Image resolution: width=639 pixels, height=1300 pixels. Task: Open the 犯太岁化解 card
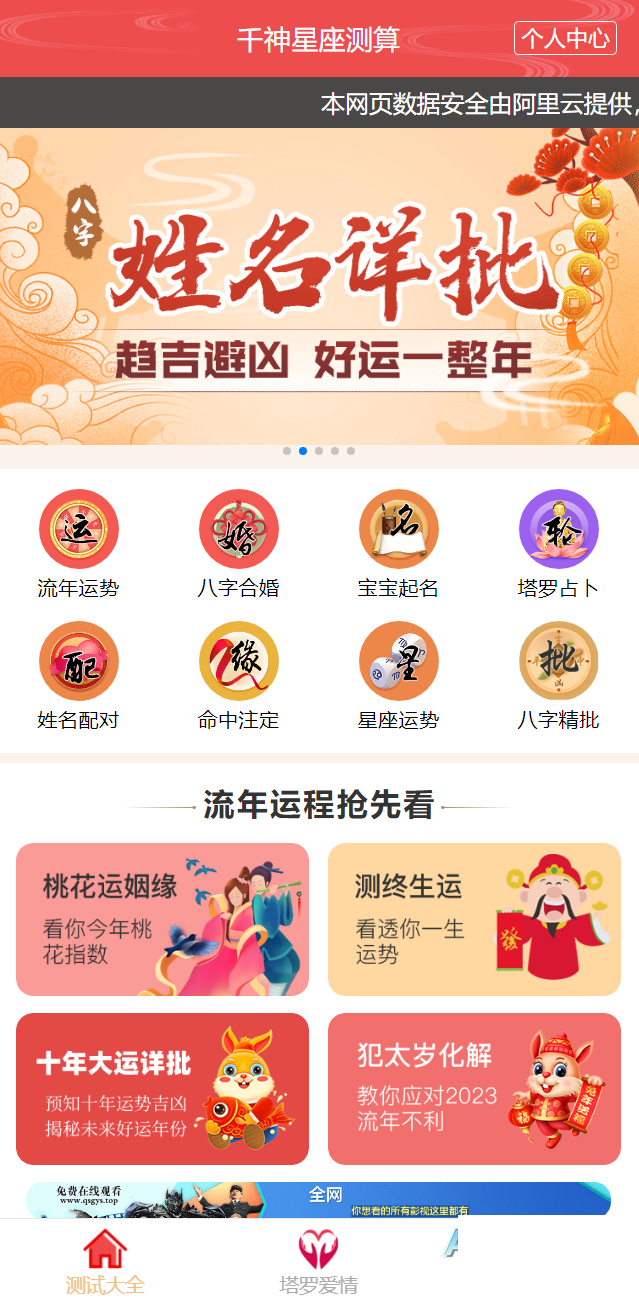click(474, 1089)
